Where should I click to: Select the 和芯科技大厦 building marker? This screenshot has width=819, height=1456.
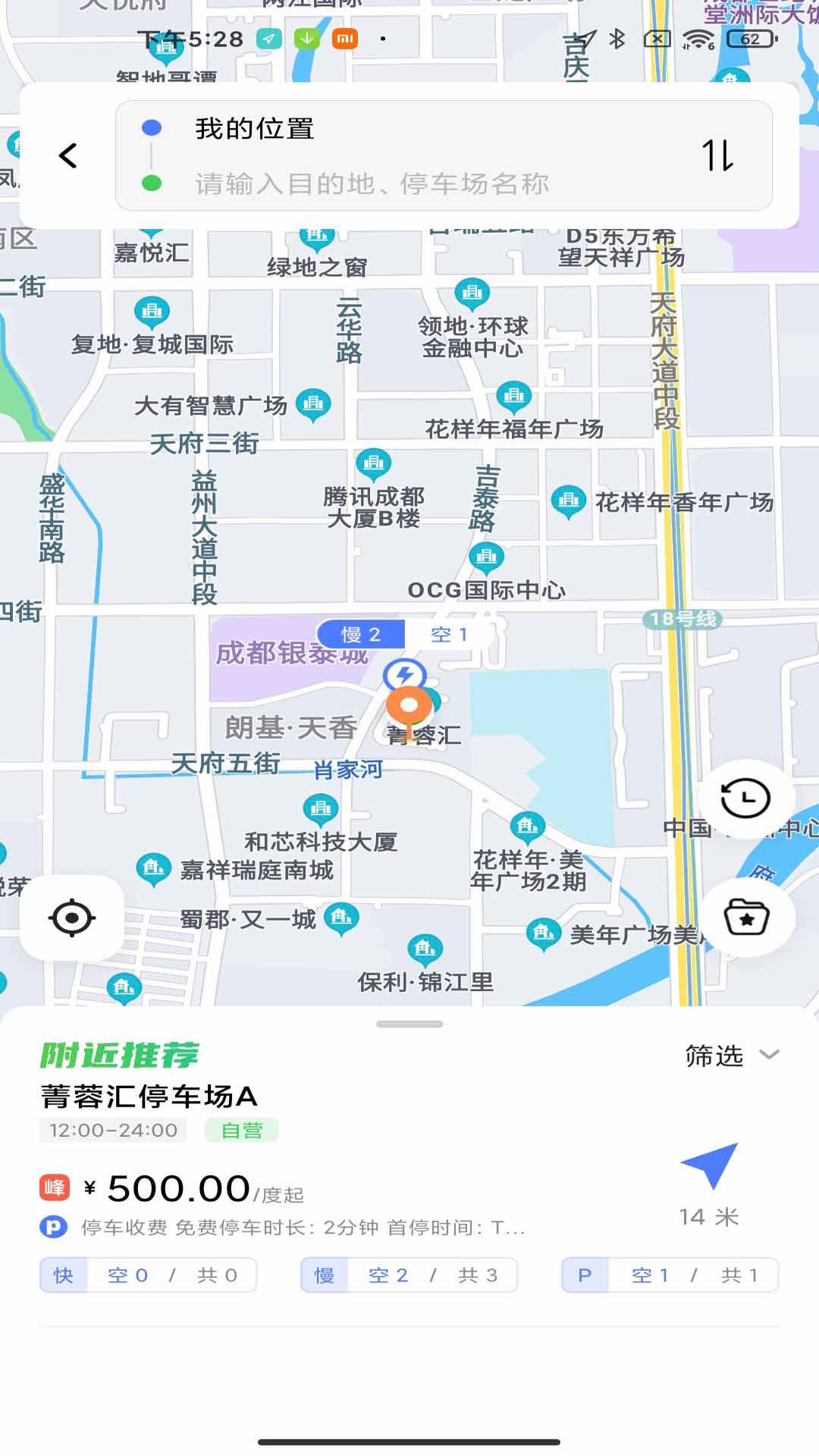pyautogui.click(x=322, y=808)
